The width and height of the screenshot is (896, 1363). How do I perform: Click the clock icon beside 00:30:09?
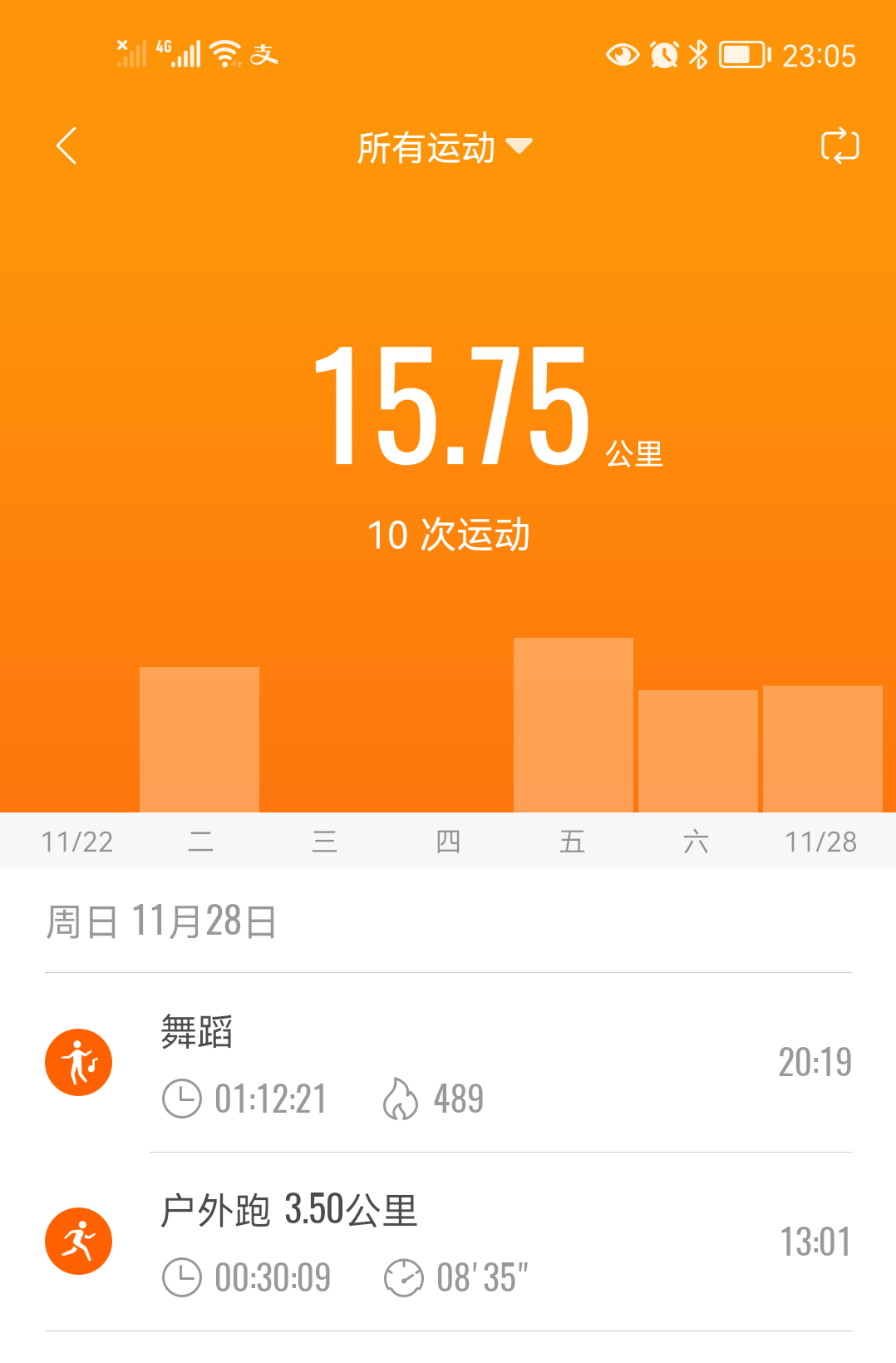180,1277
